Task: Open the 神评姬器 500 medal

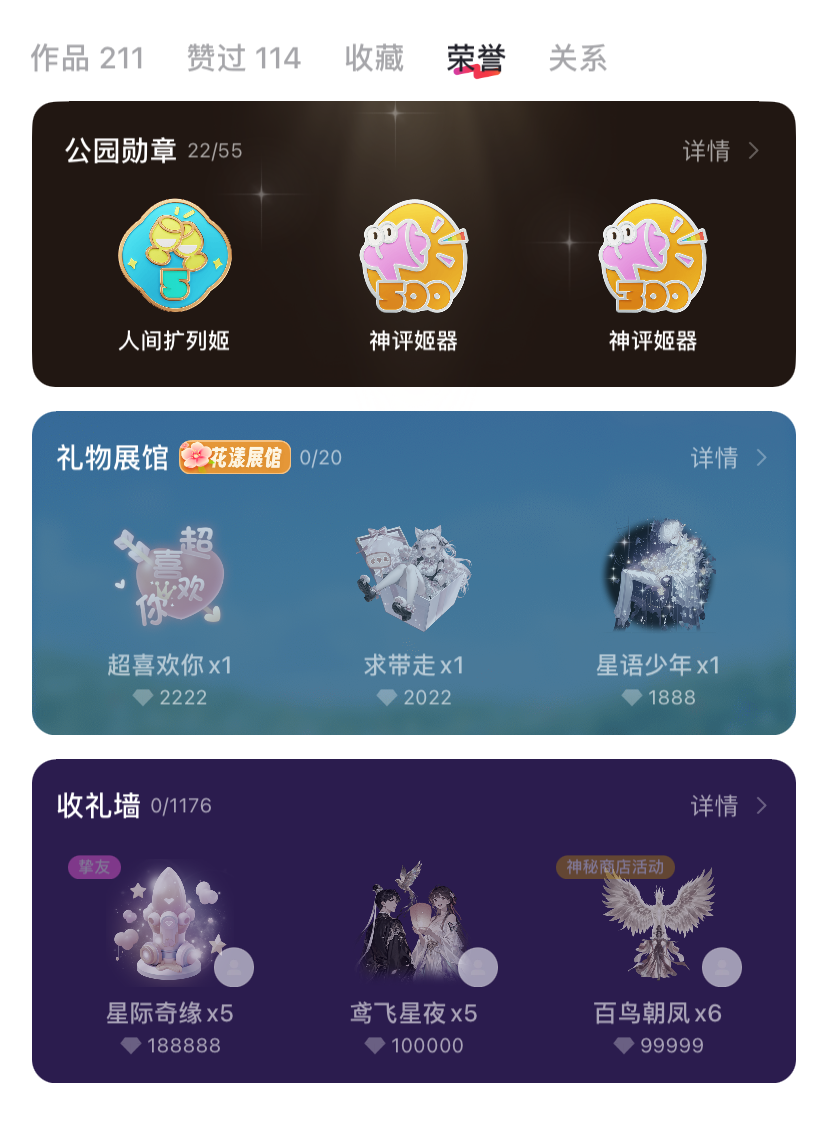Action: [x=413, y=257]
